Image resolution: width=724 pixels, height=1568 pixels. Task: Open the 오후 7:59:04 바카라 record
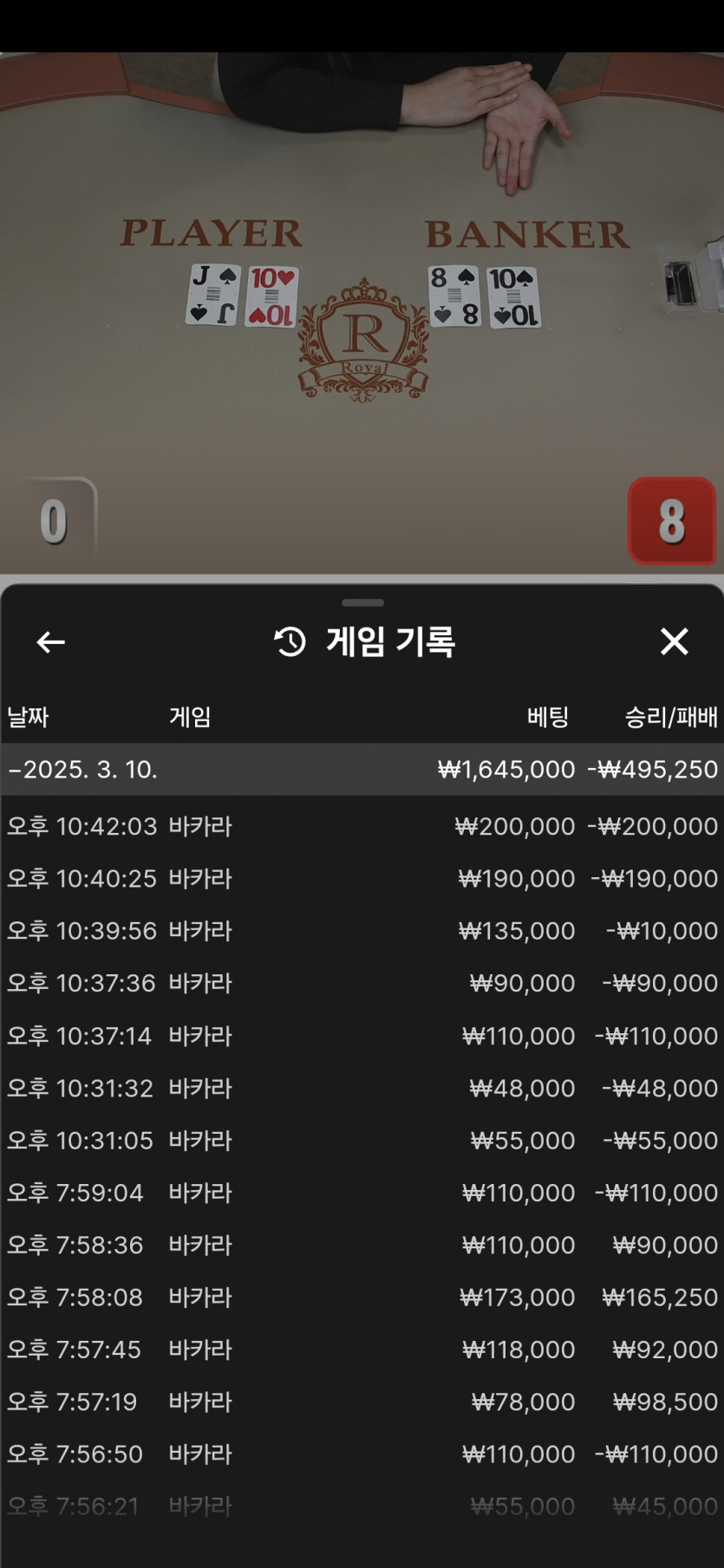tap(362, 1193)
